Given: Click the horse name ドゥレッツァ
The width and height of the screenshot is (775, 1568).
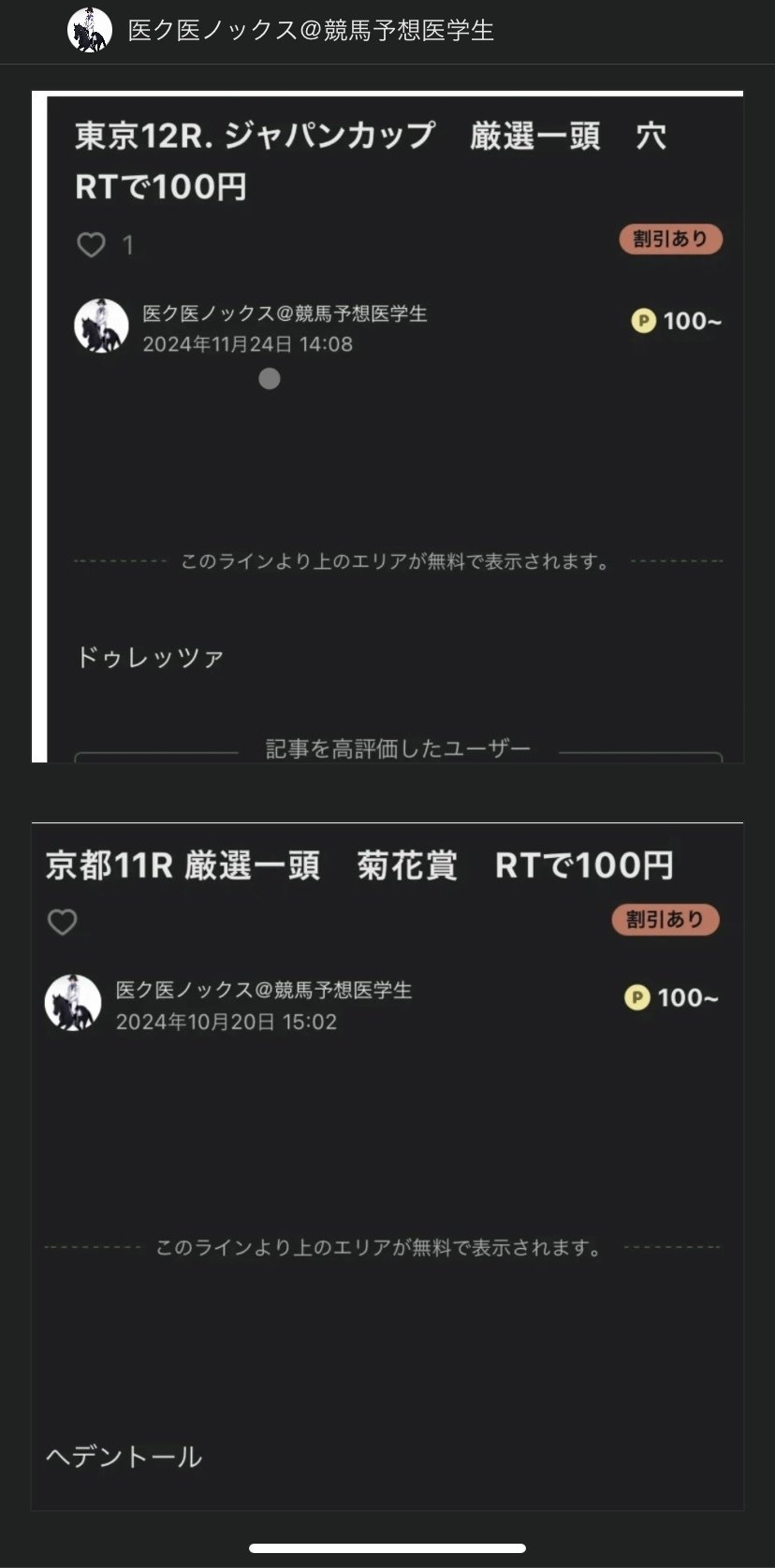Looking at the screenshot, I should tap(150, 658).
